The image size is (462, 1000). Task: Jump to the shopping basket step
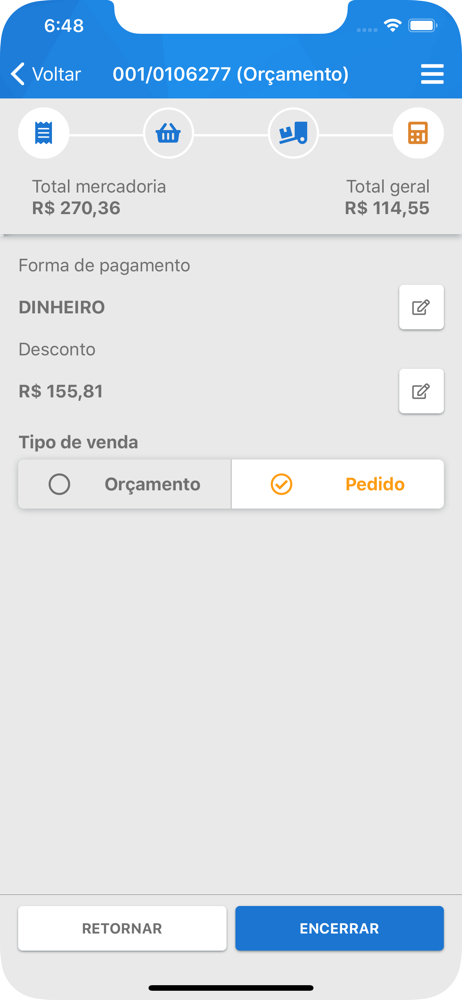(x=168, y=134)
